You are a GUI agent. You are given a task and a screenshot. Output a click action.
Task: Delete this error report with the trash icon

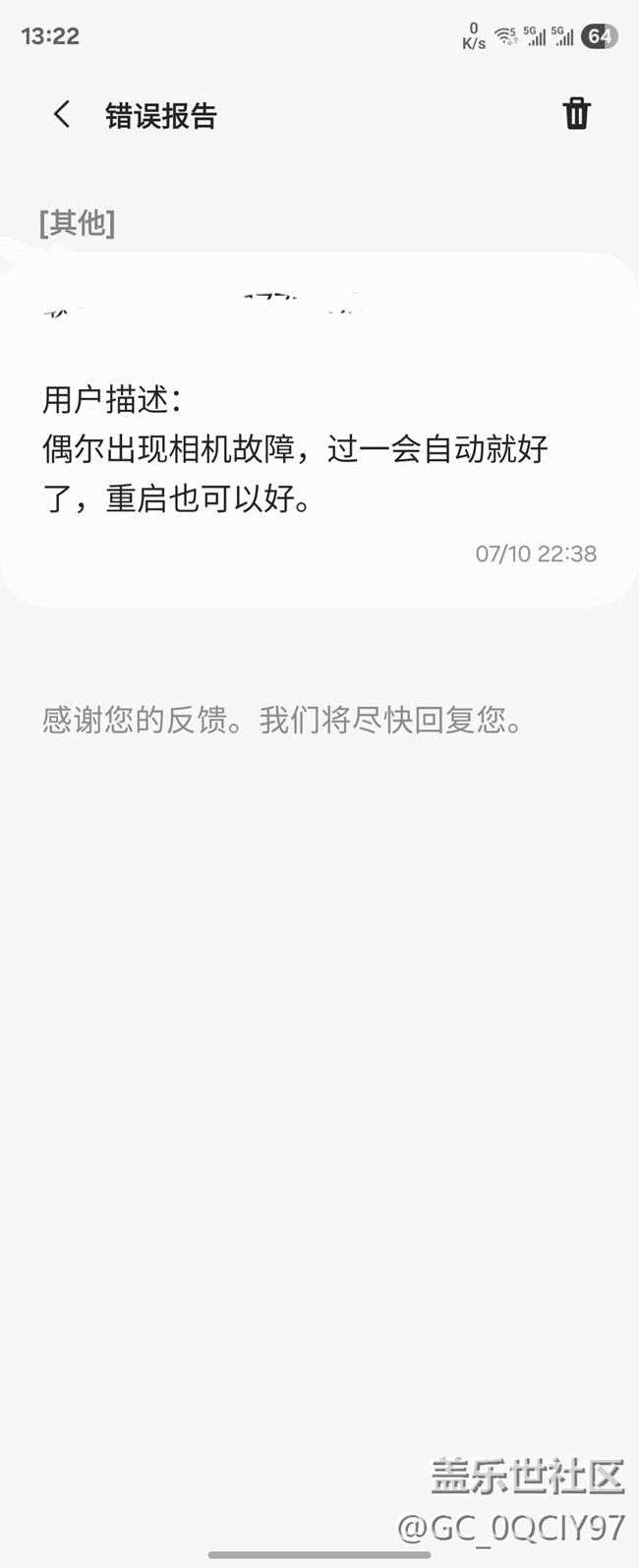(576, 114)
